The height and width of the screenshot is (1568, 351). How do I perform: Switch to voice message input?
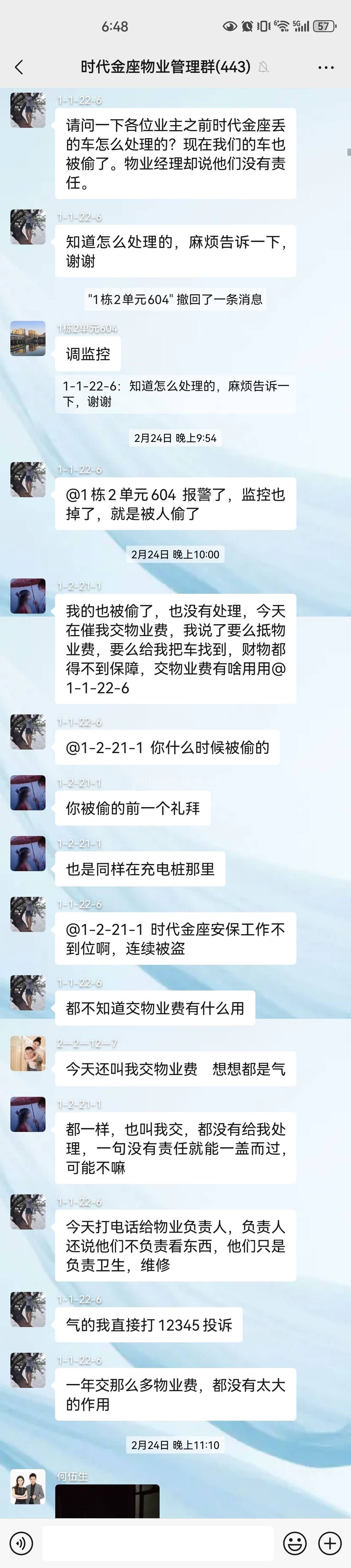pyautogui.click(x=21, y=1542)
